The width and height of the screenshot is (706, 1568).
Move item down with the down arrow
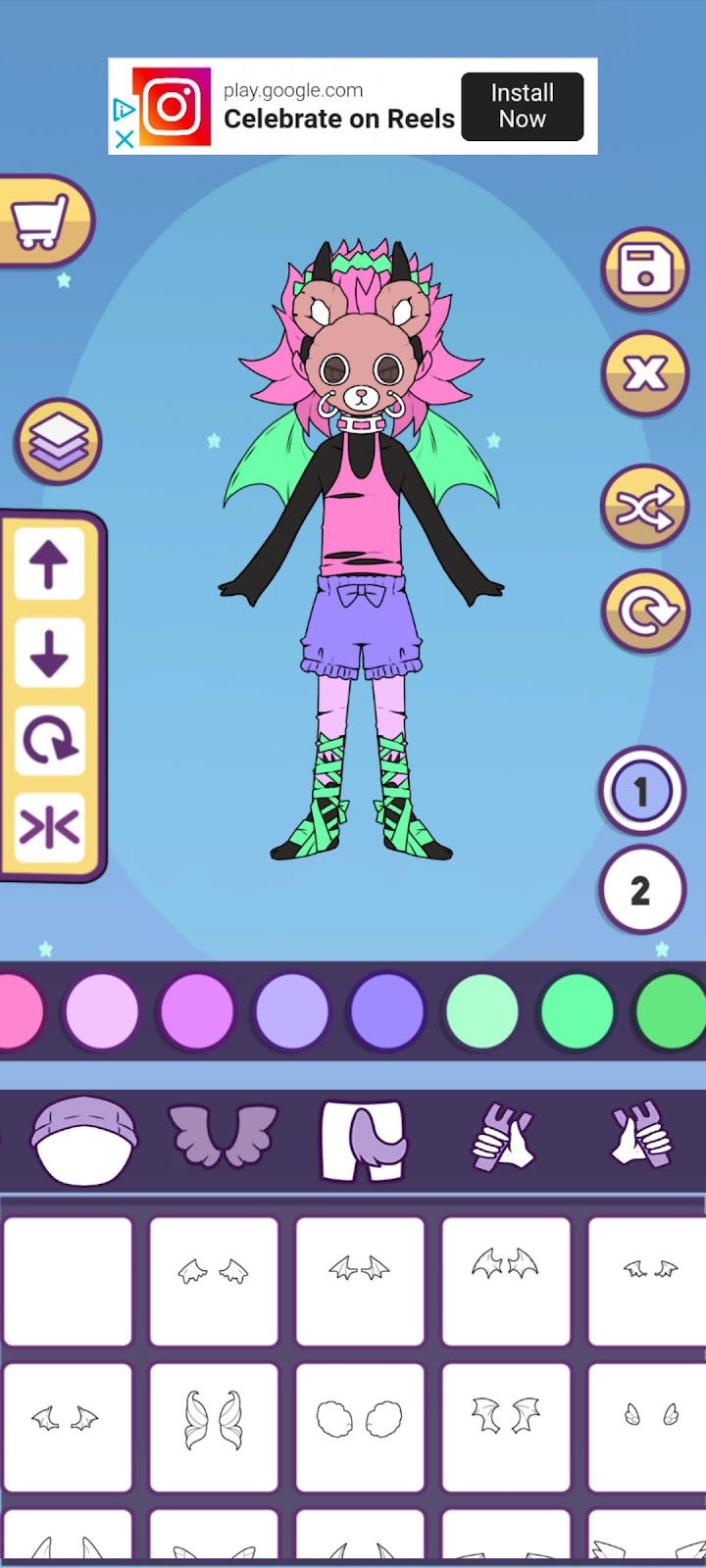point(49,654)
